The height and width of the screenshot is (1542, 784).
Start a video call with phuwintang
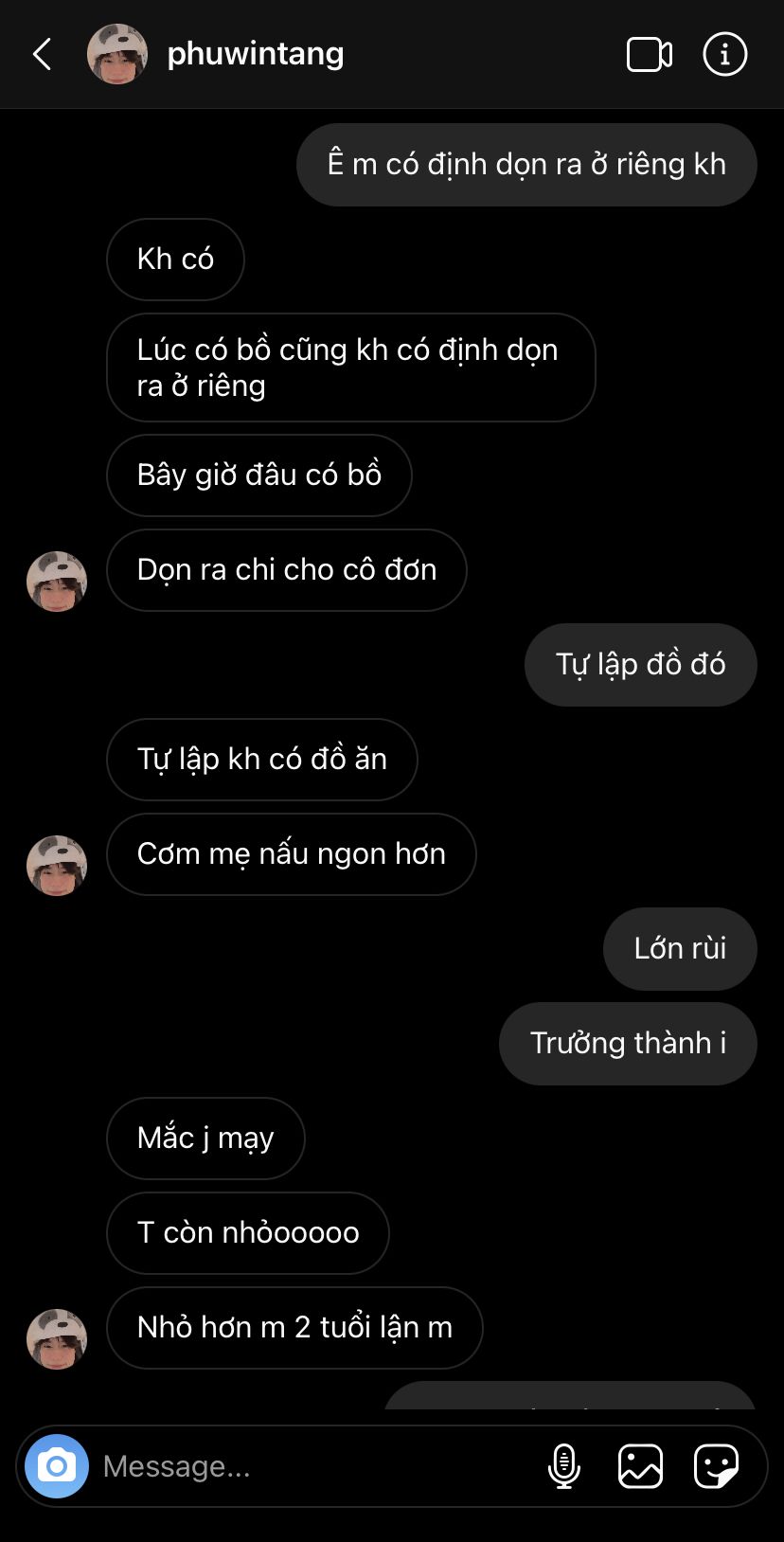650,54
